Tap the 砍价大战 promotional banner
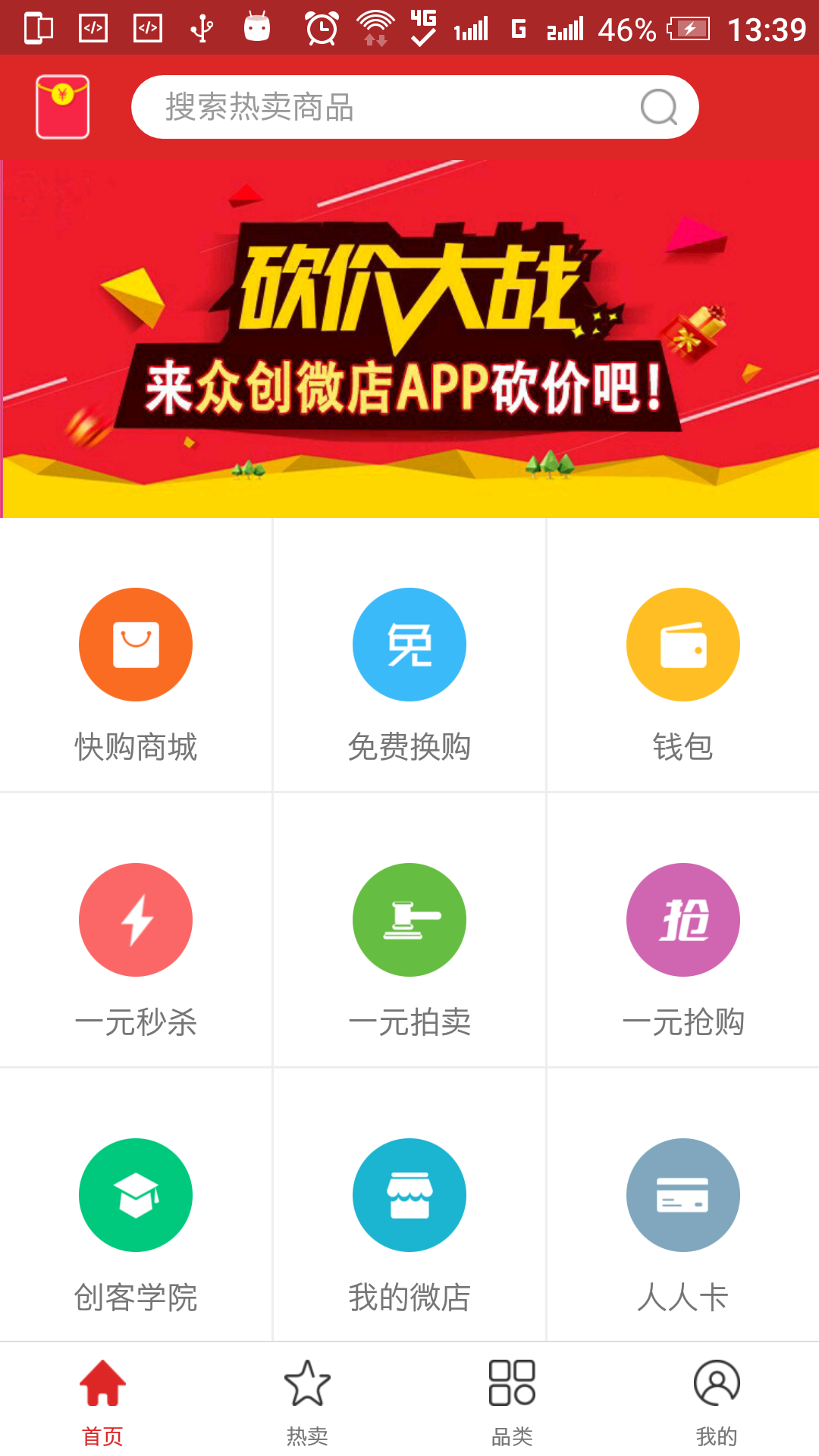Image resolution: width=819 pixels, height=1456 pixels. (409, 288)
